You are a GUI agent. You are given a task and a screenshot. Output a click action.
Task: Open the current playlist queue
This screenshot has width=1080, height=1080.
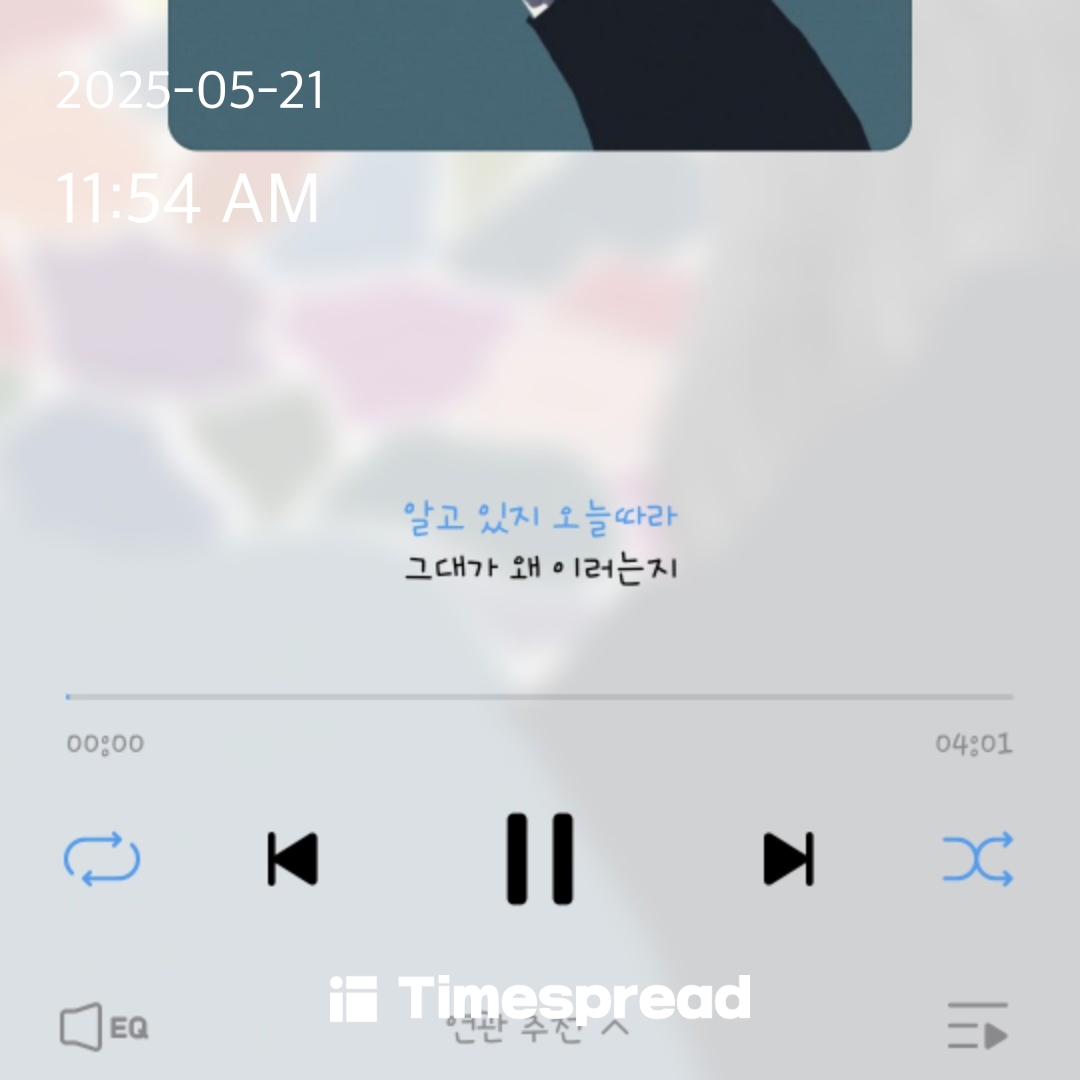point(977,1027)
